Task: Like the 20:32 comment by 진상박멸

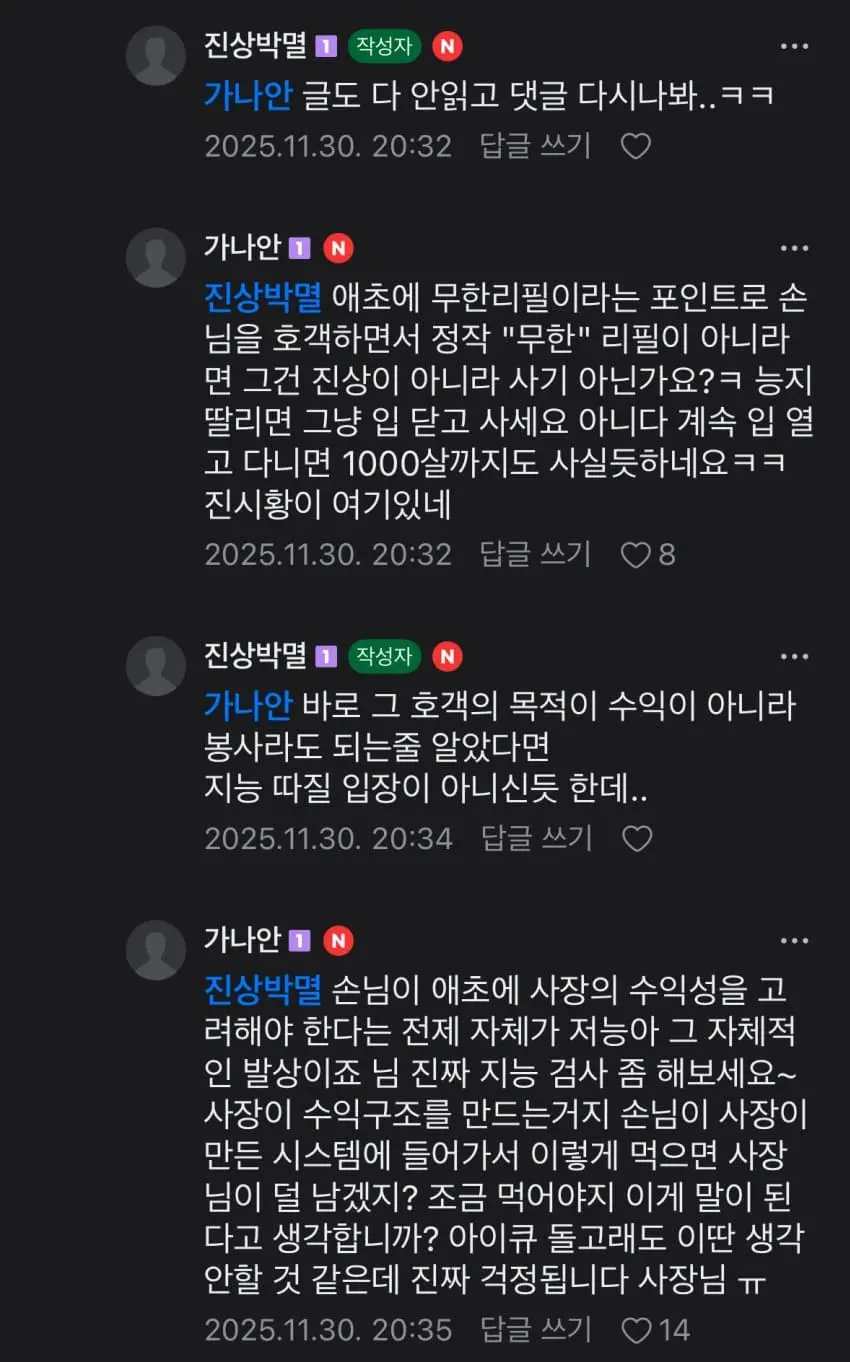Action: (636, 147)
